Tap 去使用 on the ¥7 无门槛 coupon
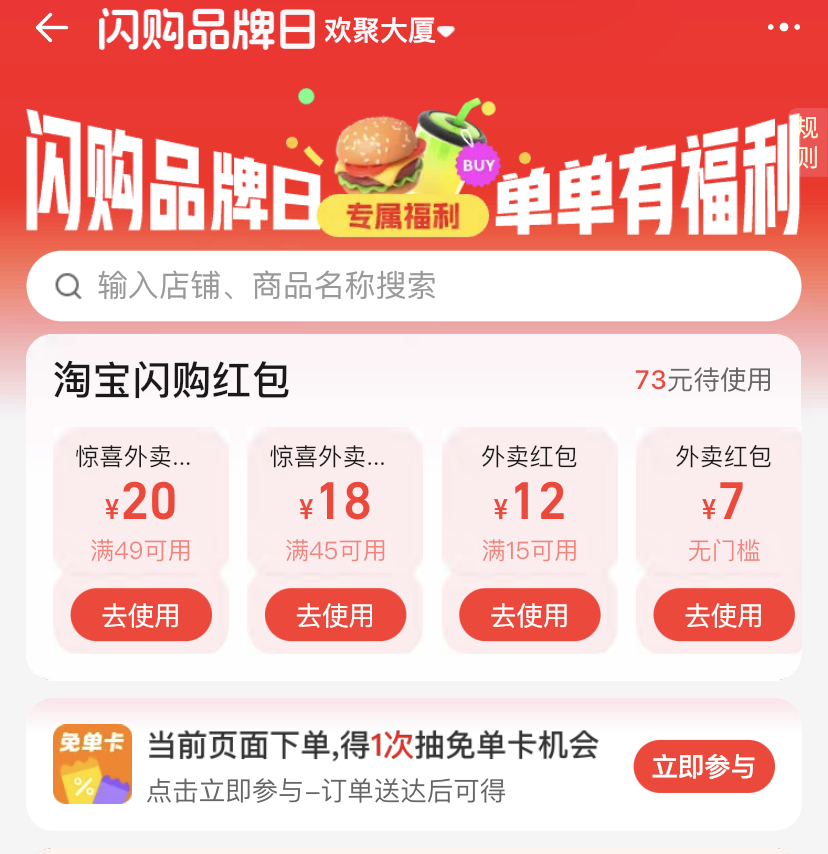828x854 pixels. pyautogui.click(x=723, y=615)
